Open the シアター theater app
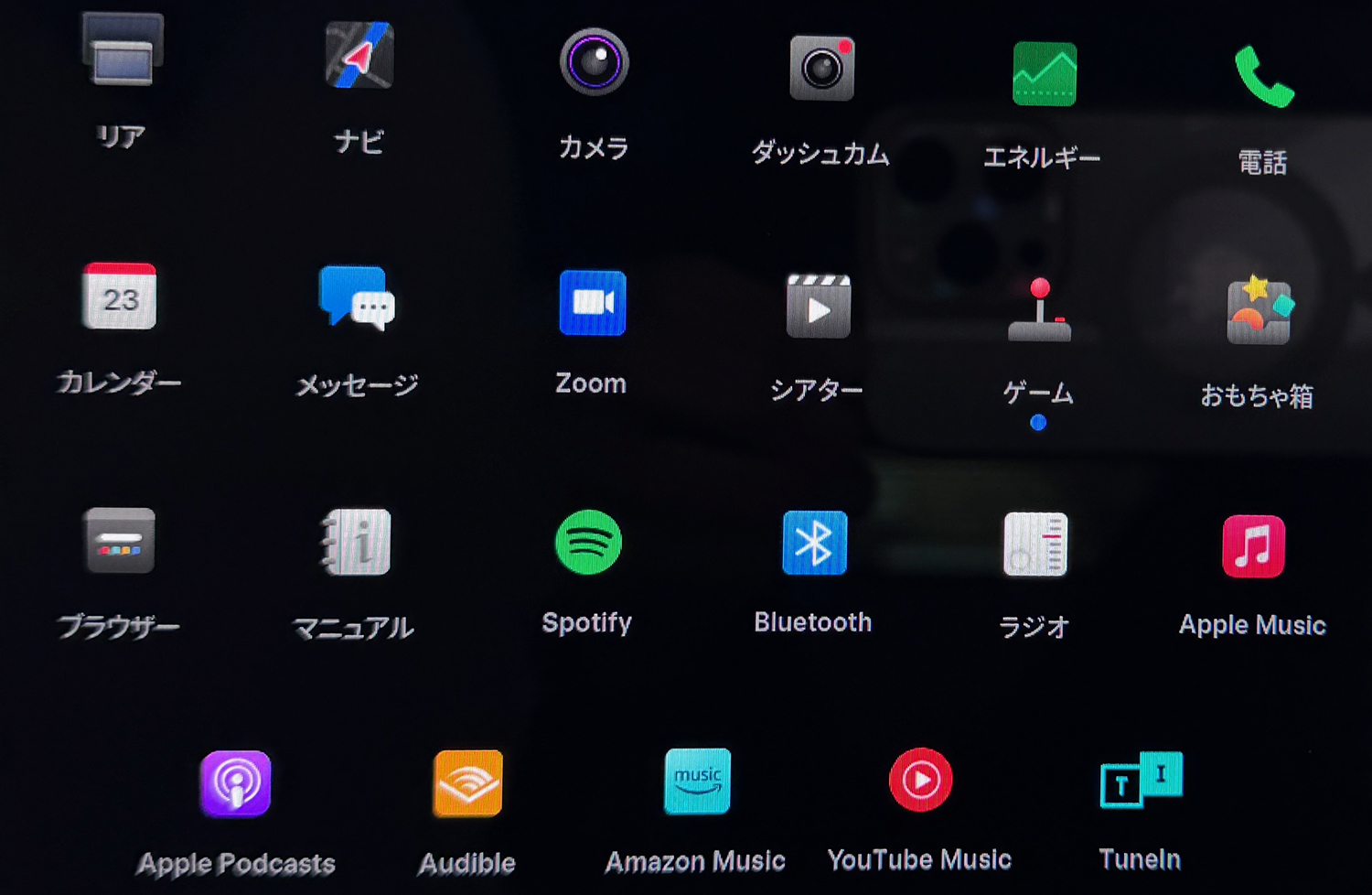The width and height of the screenshot is (1372, 895). point(818,307)
